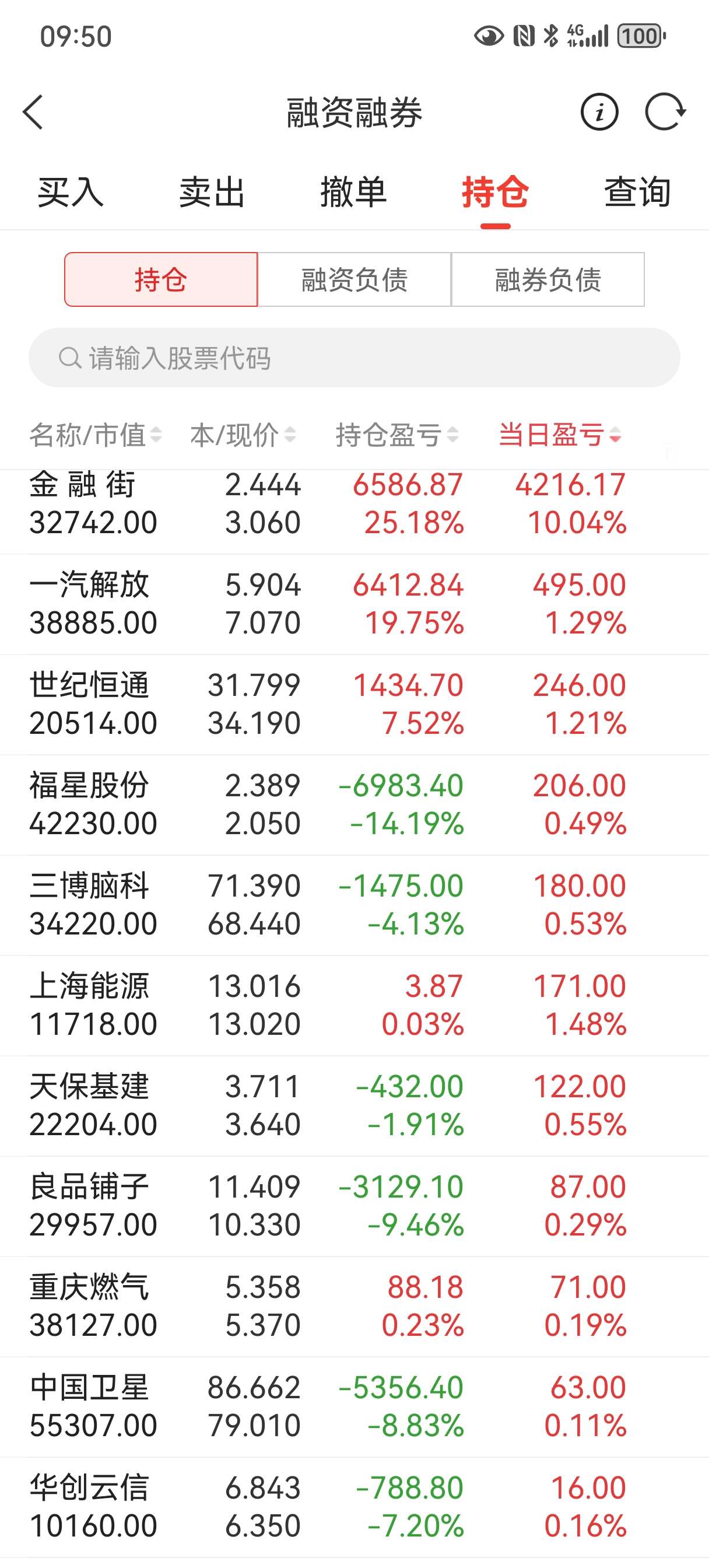Open the 撤单 tab
709x1568 pixels.
[353, 192]
